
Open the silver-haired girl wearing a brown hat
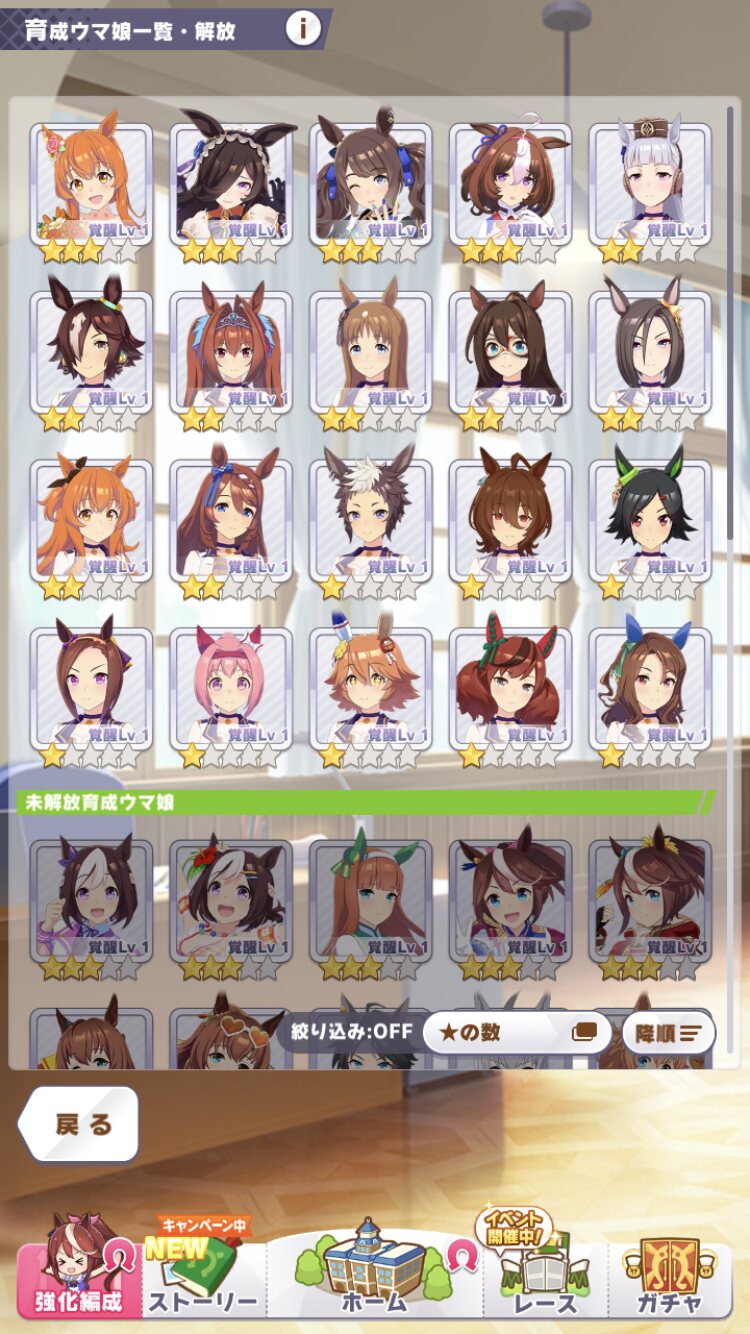[650, 190]
